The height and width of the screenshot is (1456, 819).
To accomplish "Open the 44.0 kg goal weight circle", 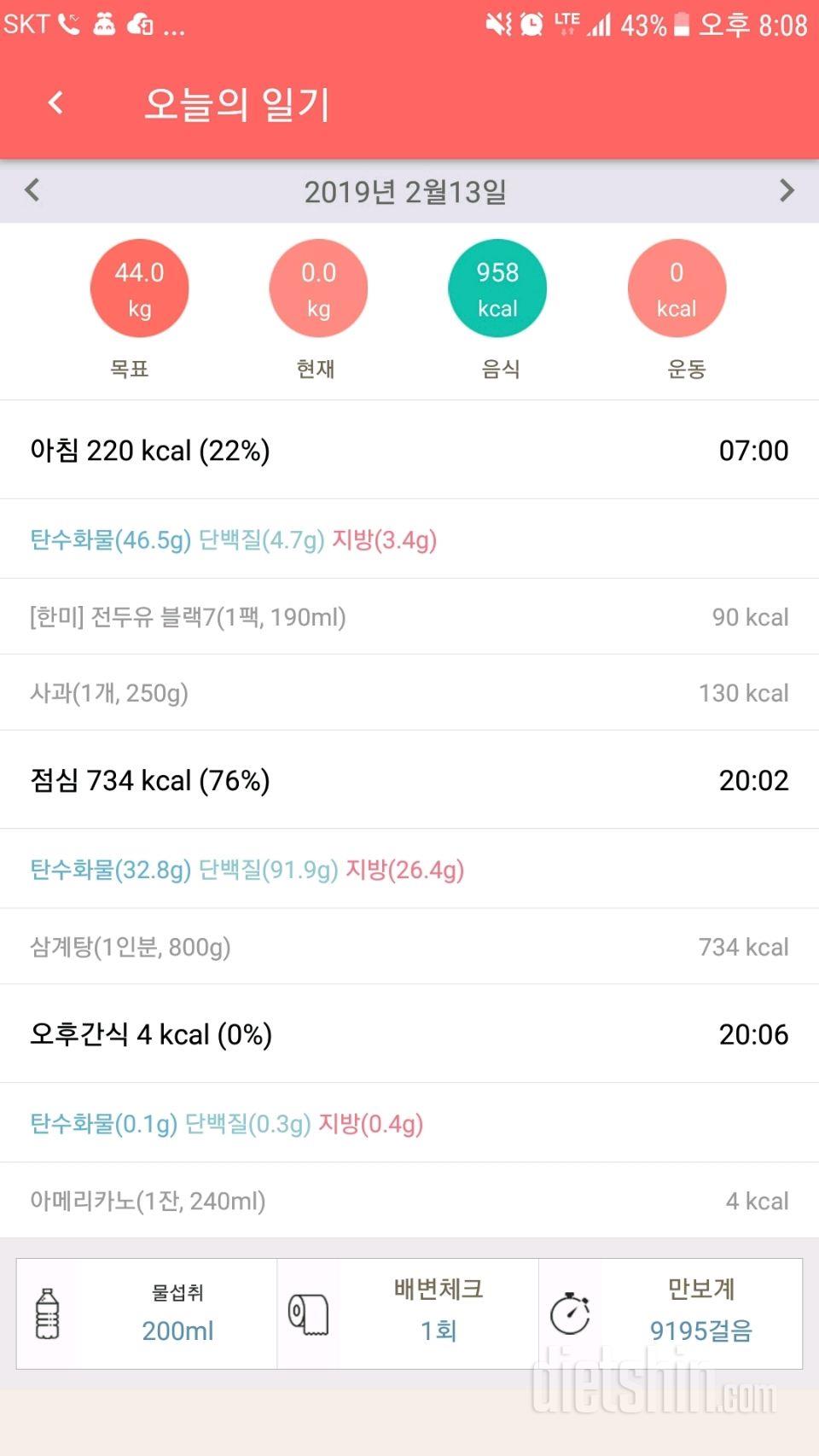I will 139,288.
